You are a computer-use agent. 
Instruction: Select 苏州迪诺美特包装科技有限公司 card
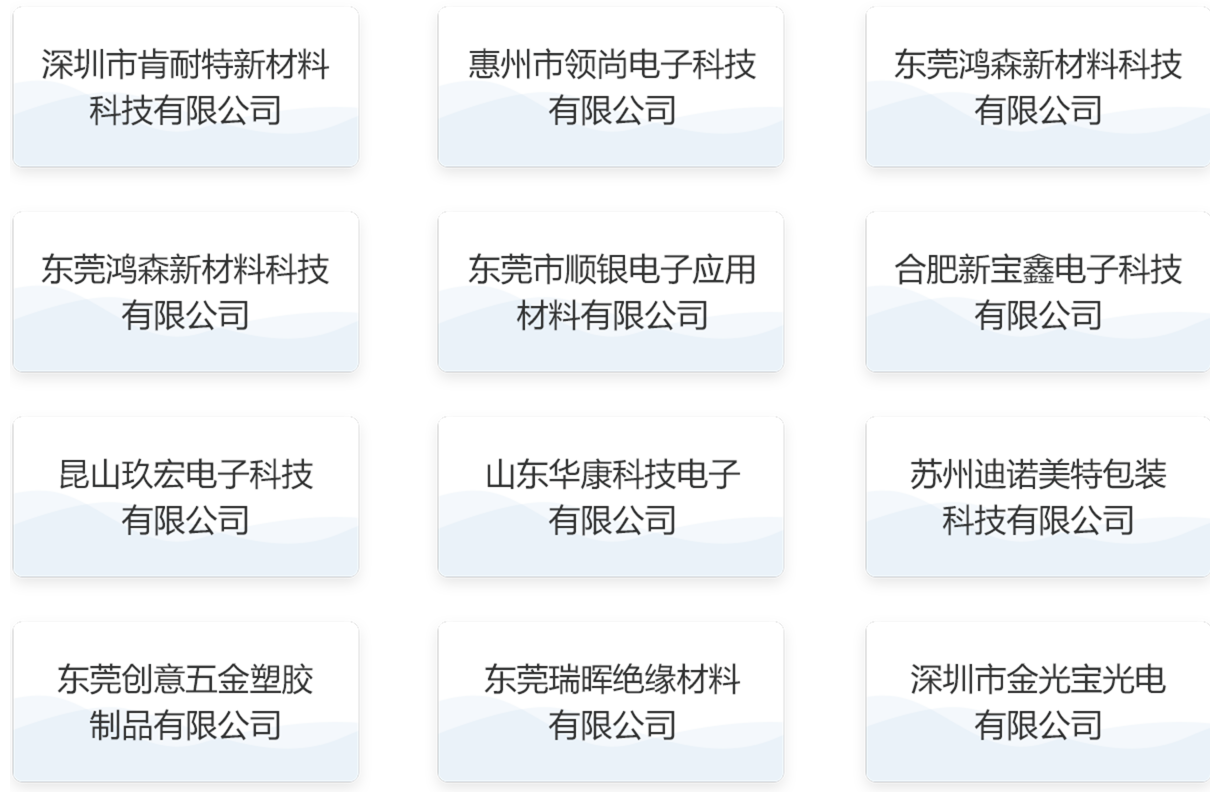pos(1037,497)
